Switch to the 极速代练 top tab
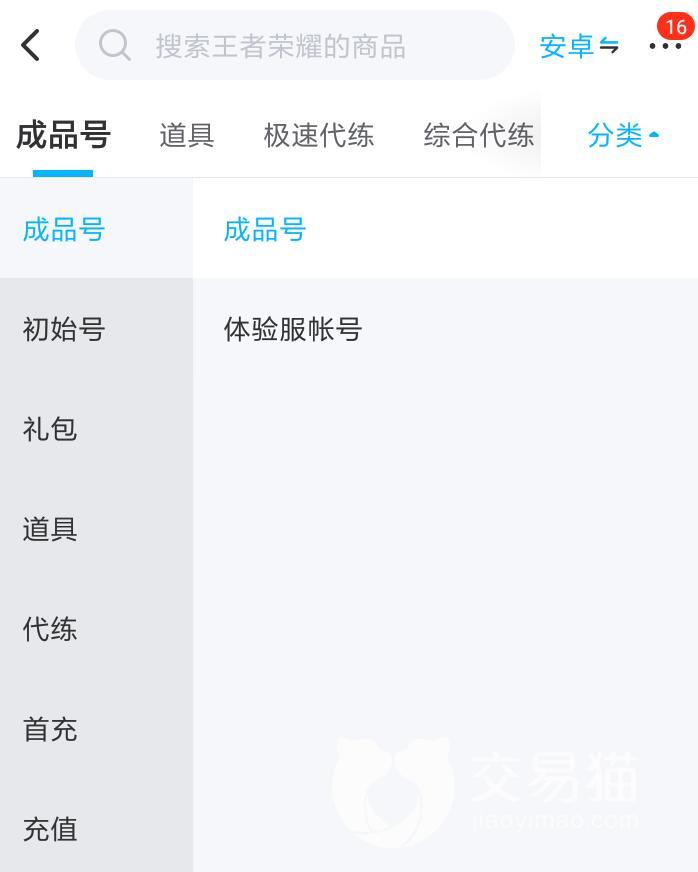The image size is (698, 872). pos(318,135)
